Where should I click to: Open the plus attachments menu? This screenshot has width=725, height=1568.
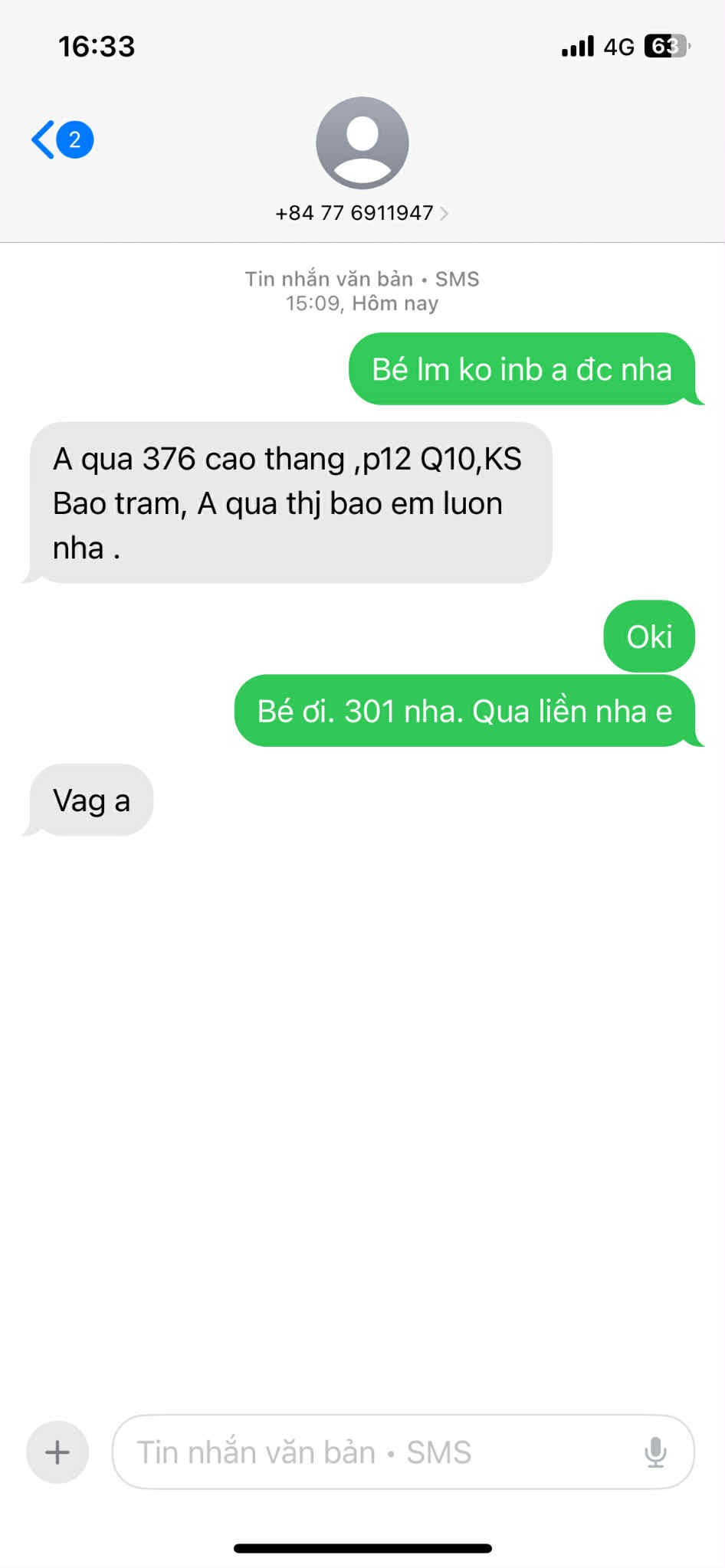(x=57, y=1452)
